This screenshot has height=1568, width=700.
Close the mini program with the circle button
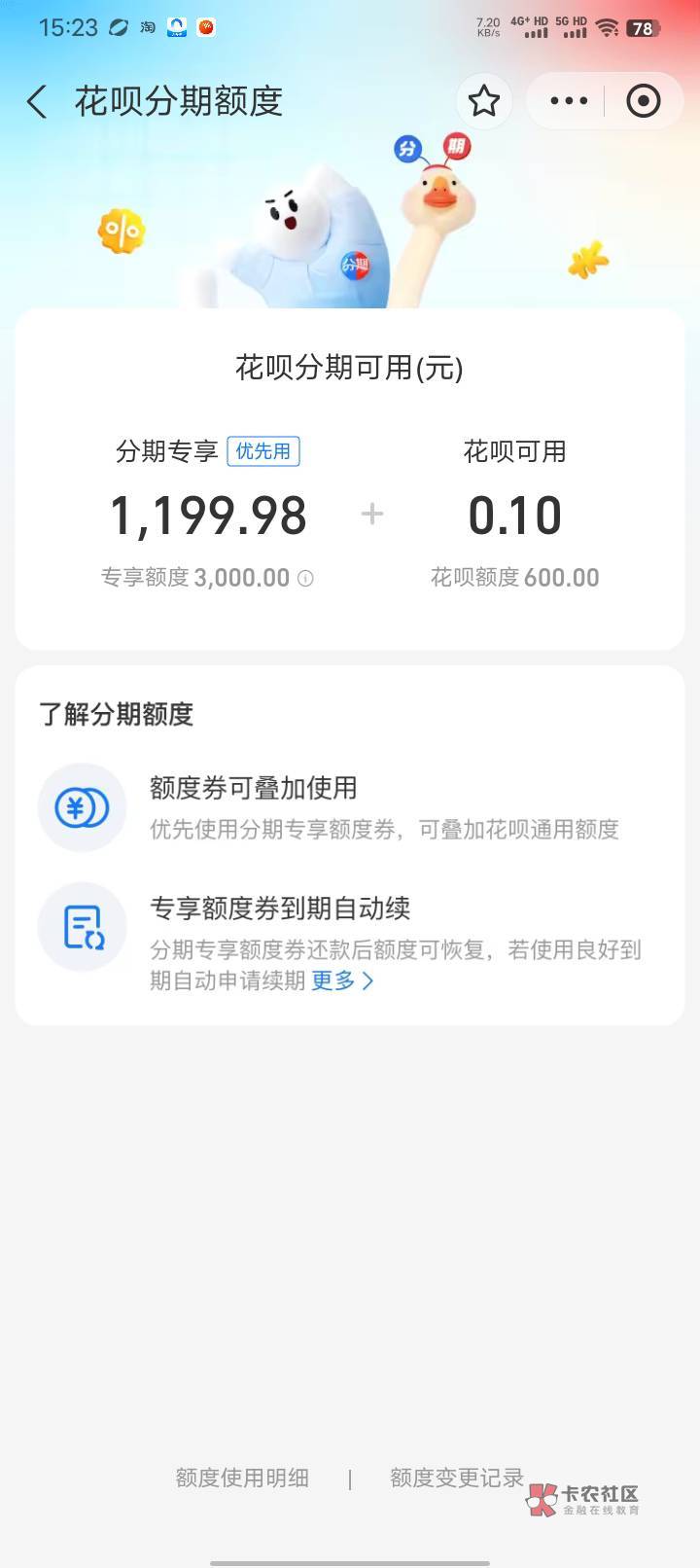coord(643,101)
